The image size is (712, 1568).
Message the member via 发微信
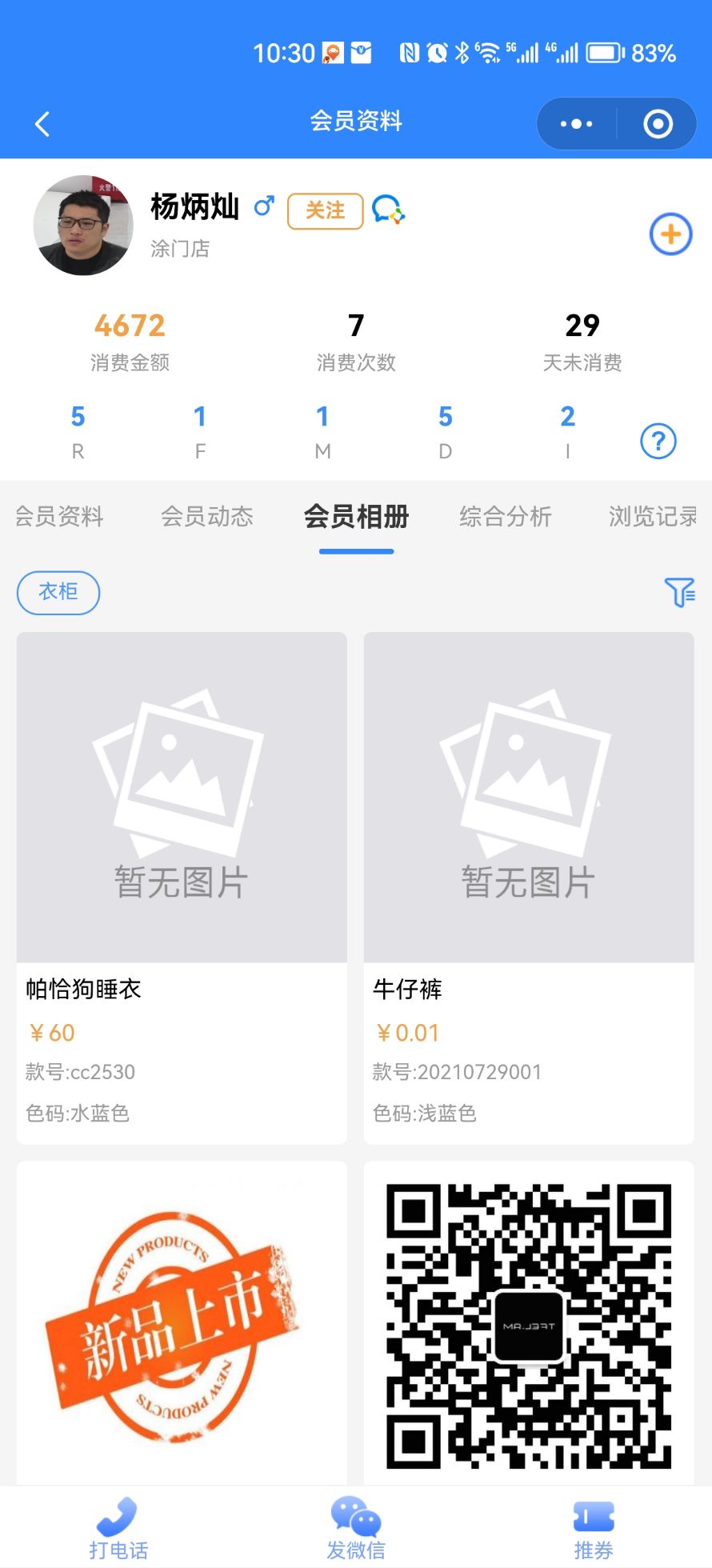tap(356, 1528)
